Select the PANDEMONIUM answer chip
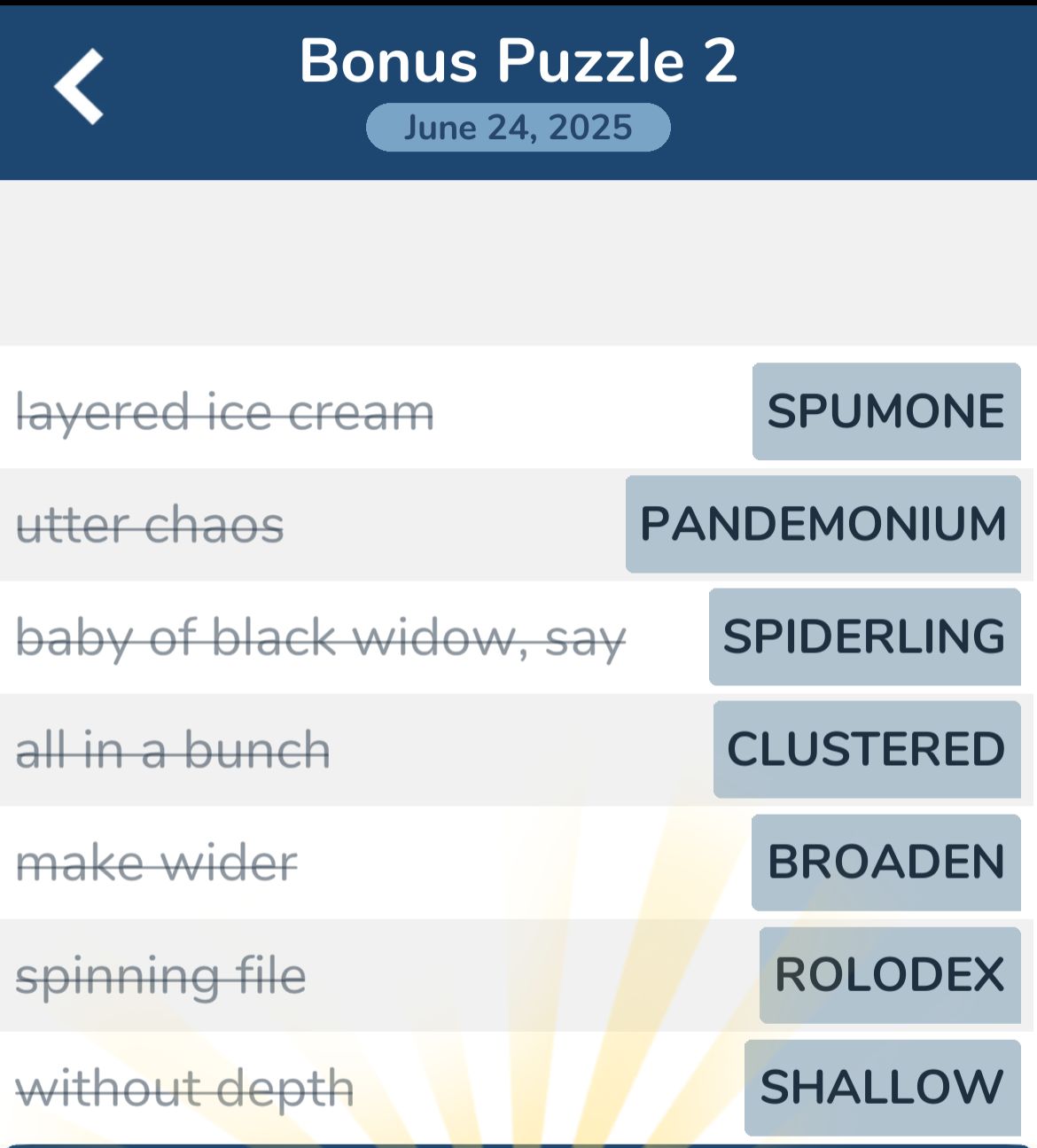The width and height of the screenshot is (1037, 1148). [x=823, y=524]
